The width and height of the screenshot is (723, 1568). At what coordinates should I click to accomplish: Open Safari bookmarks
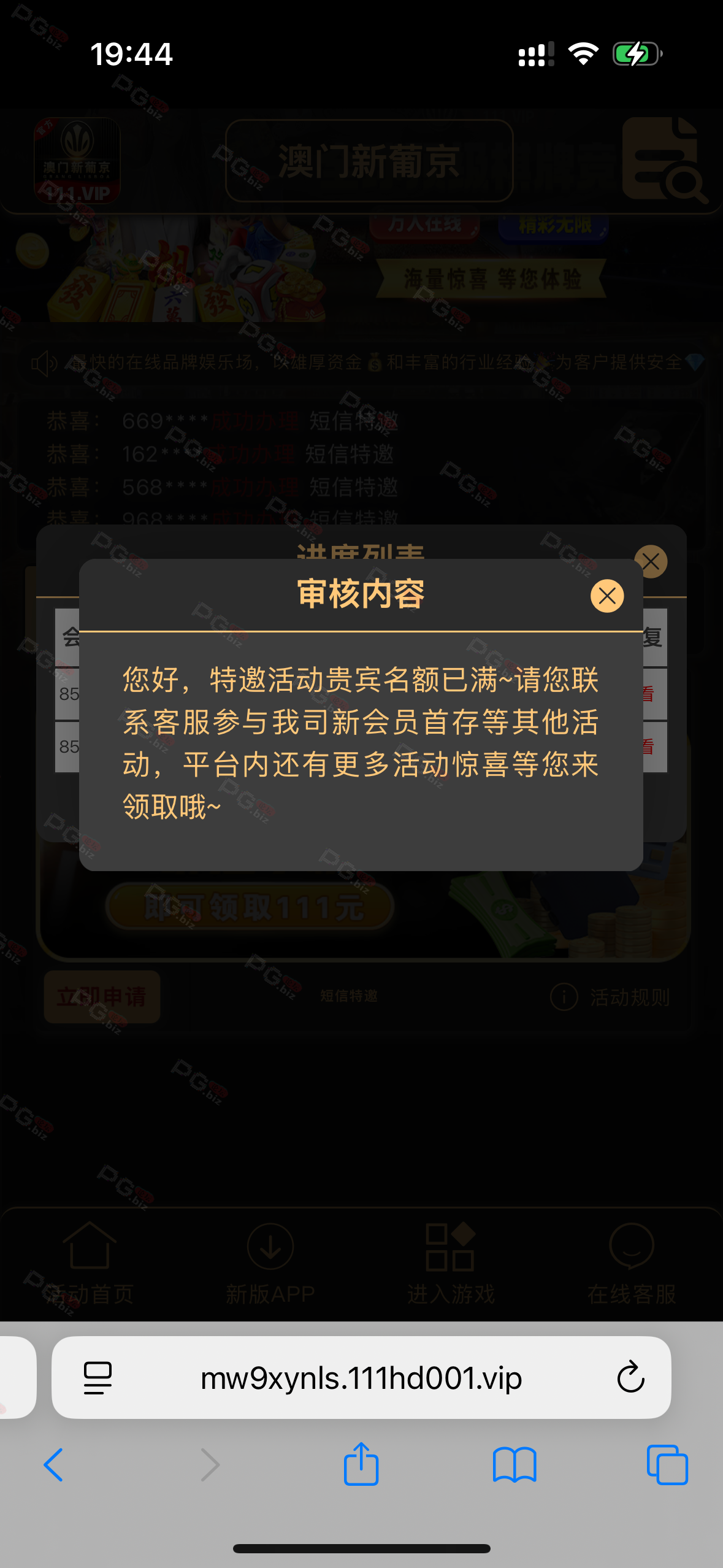click(514, 1464)
